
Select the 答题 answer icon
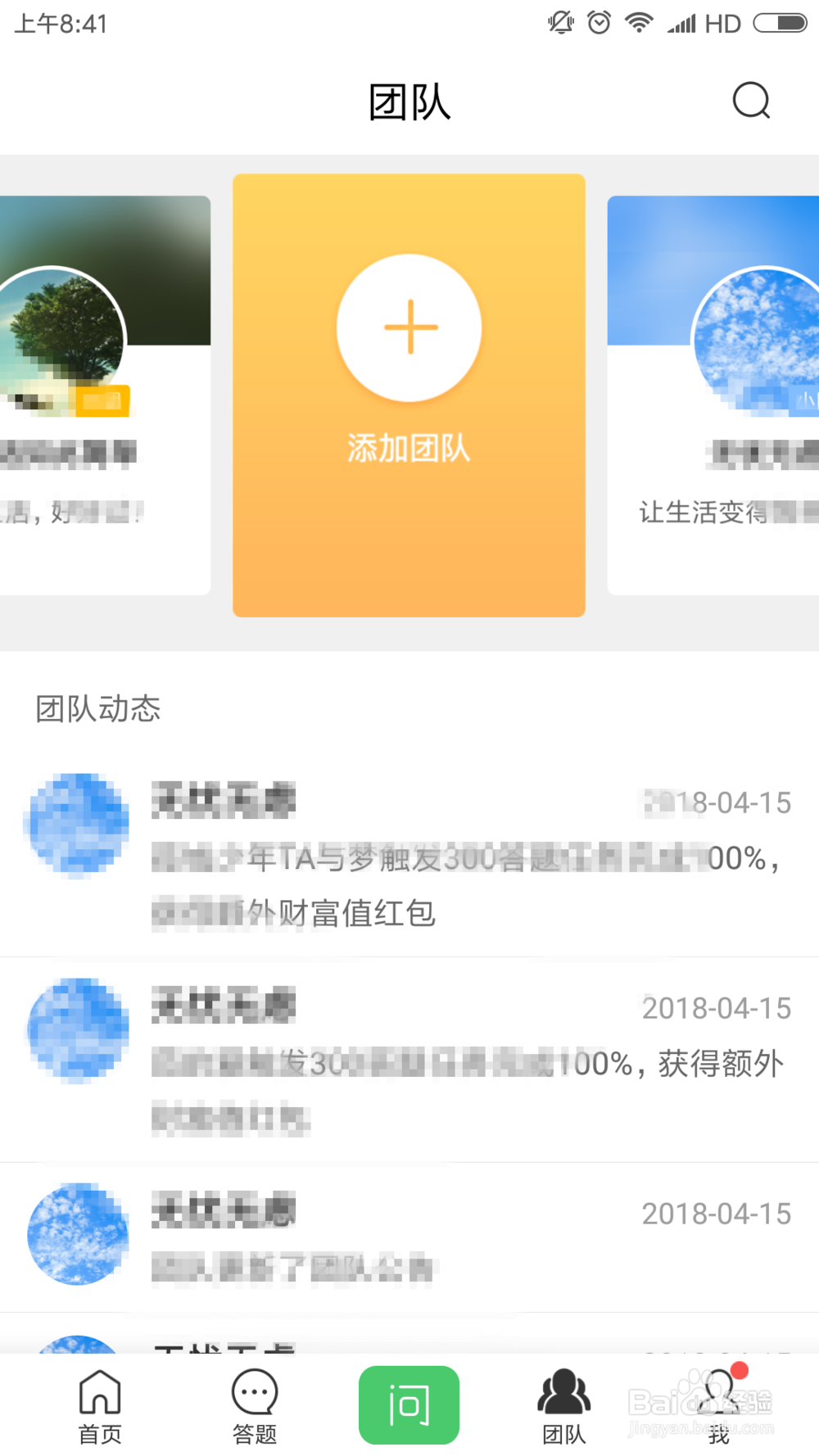point(254,1392)
